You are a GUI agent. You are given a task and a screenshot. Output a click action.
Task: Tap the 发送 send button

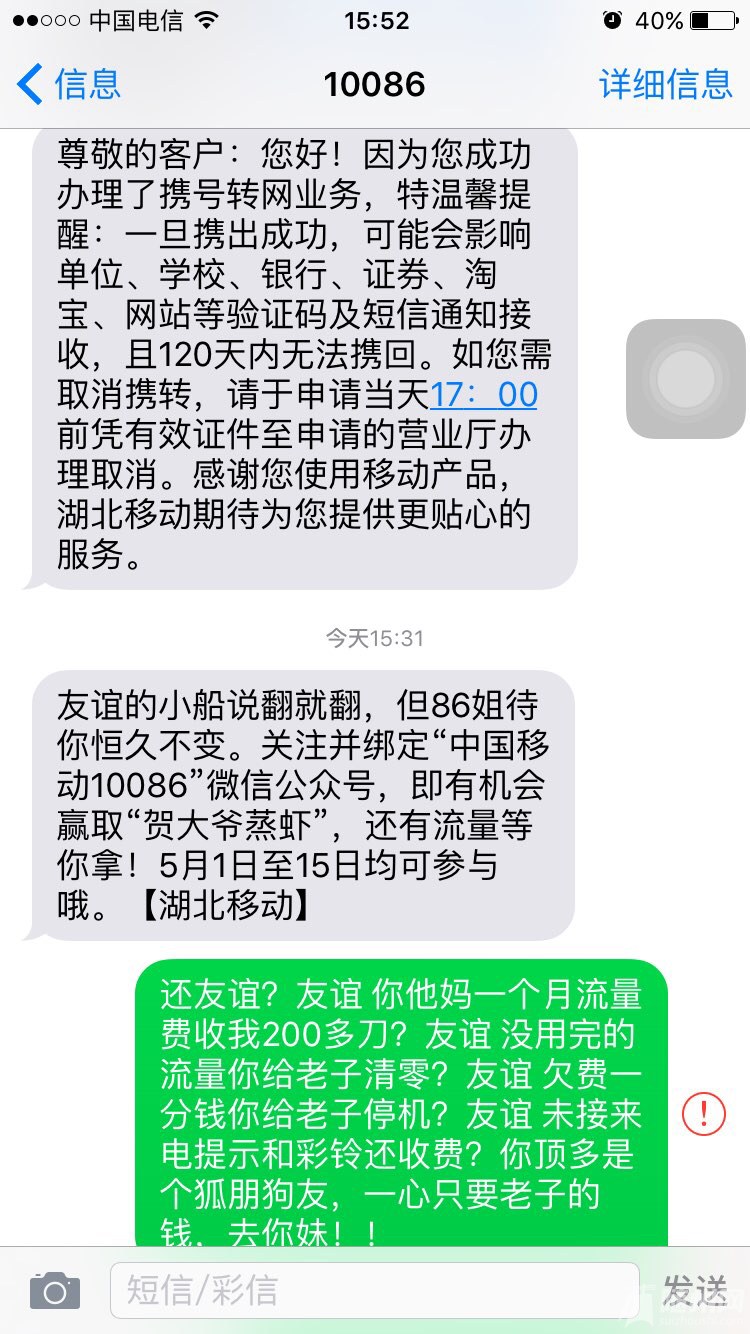point(694,1291)
